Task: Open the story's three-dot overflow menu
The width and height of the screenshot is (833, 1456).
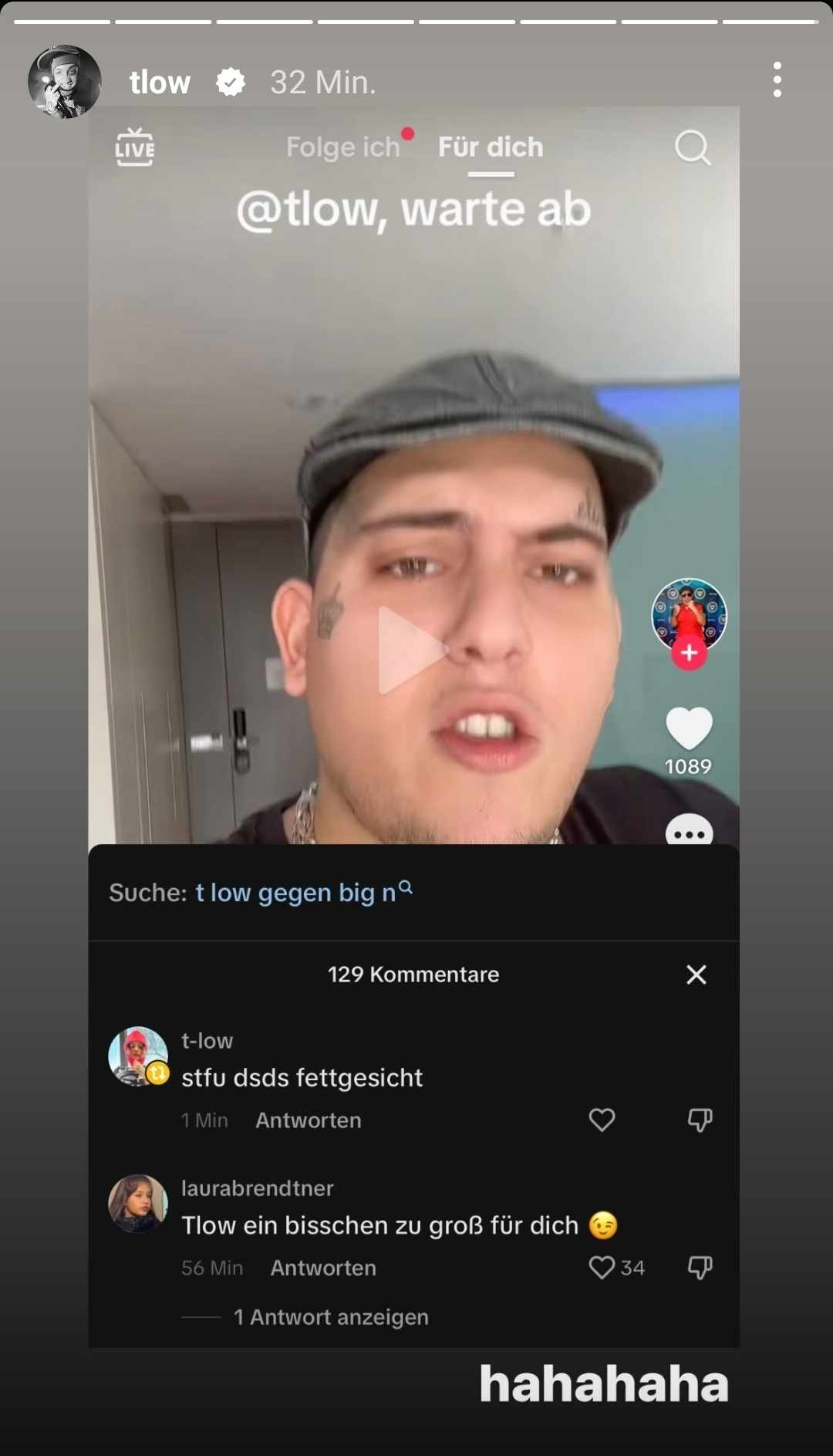Action: pyautogui.click(x=777, y=80)
